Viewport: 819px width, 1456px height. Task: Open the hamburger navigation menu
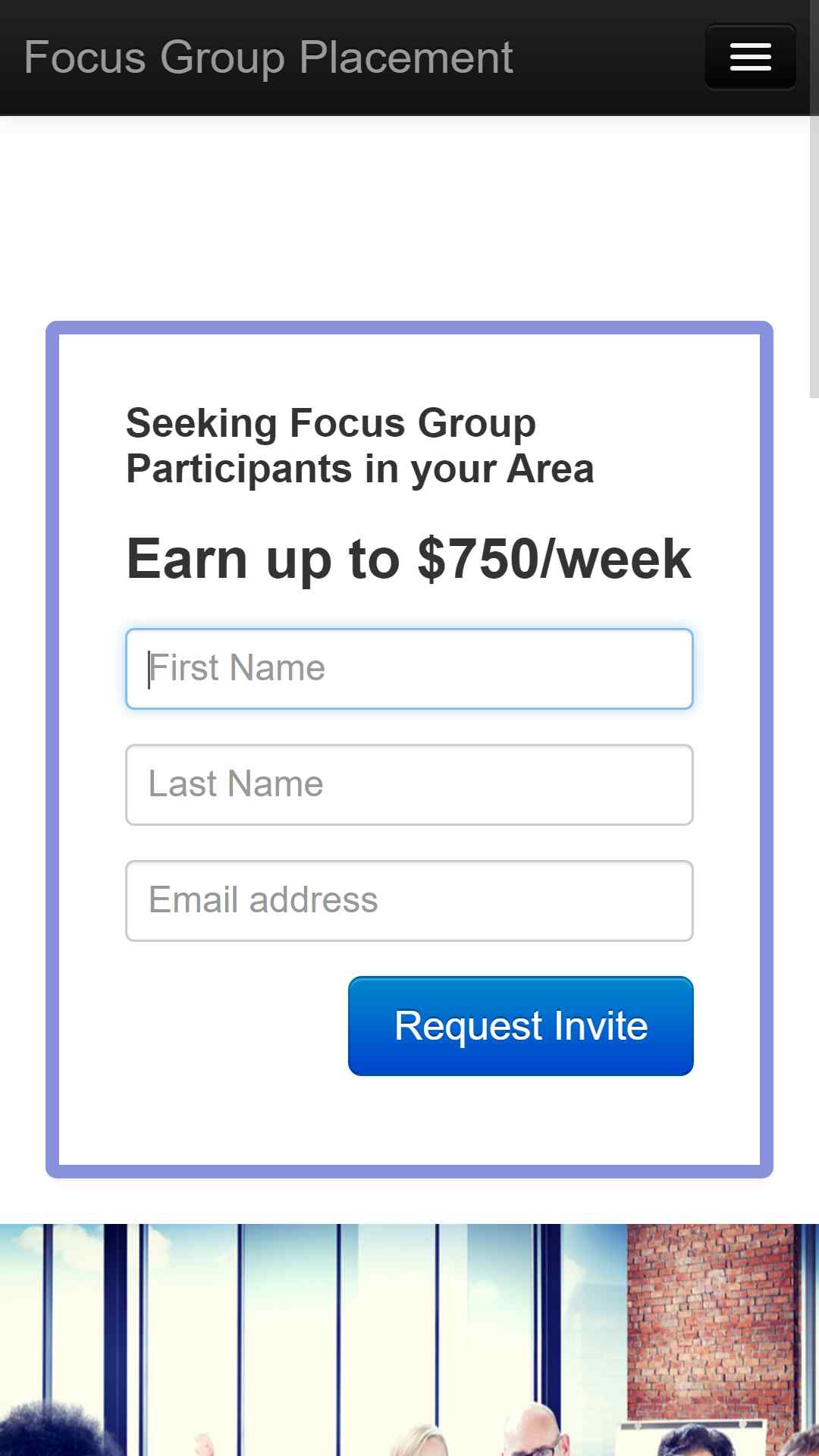(750, 57)
